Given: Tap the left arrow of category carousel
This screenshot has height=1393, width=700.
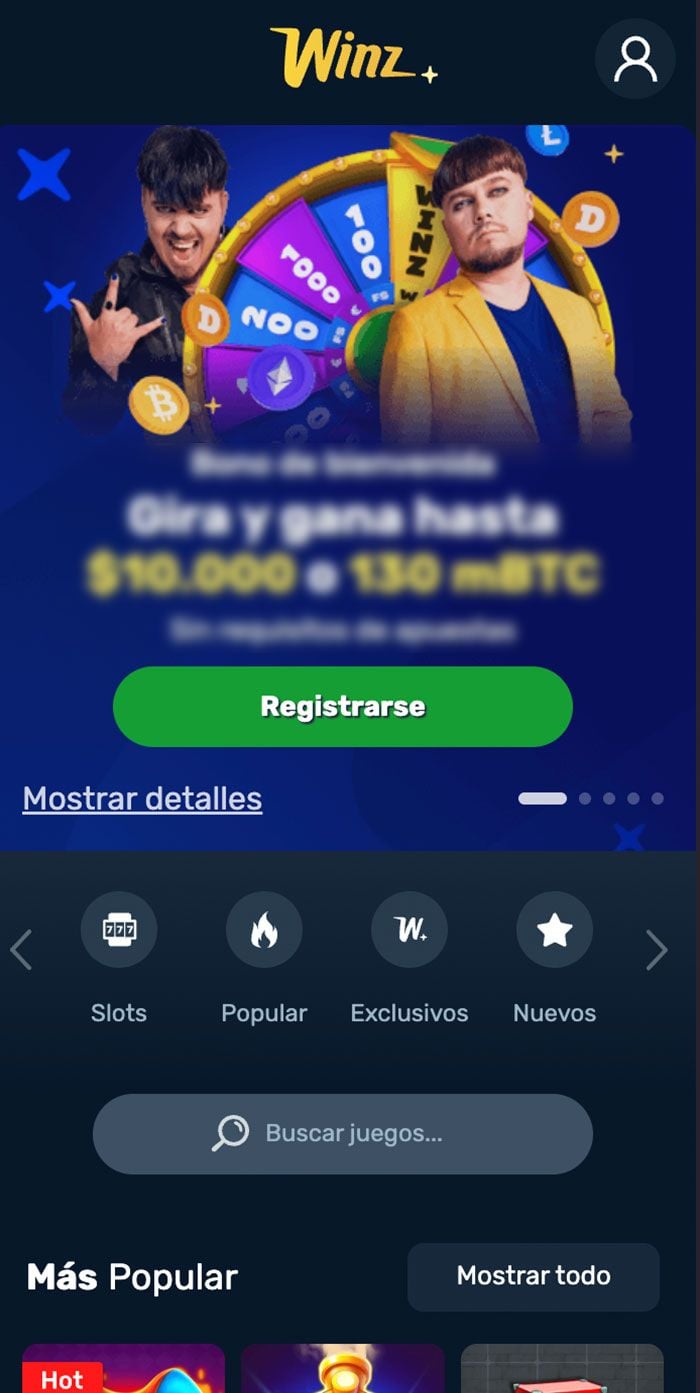Looking at the screenshot, I should point(21,950).
